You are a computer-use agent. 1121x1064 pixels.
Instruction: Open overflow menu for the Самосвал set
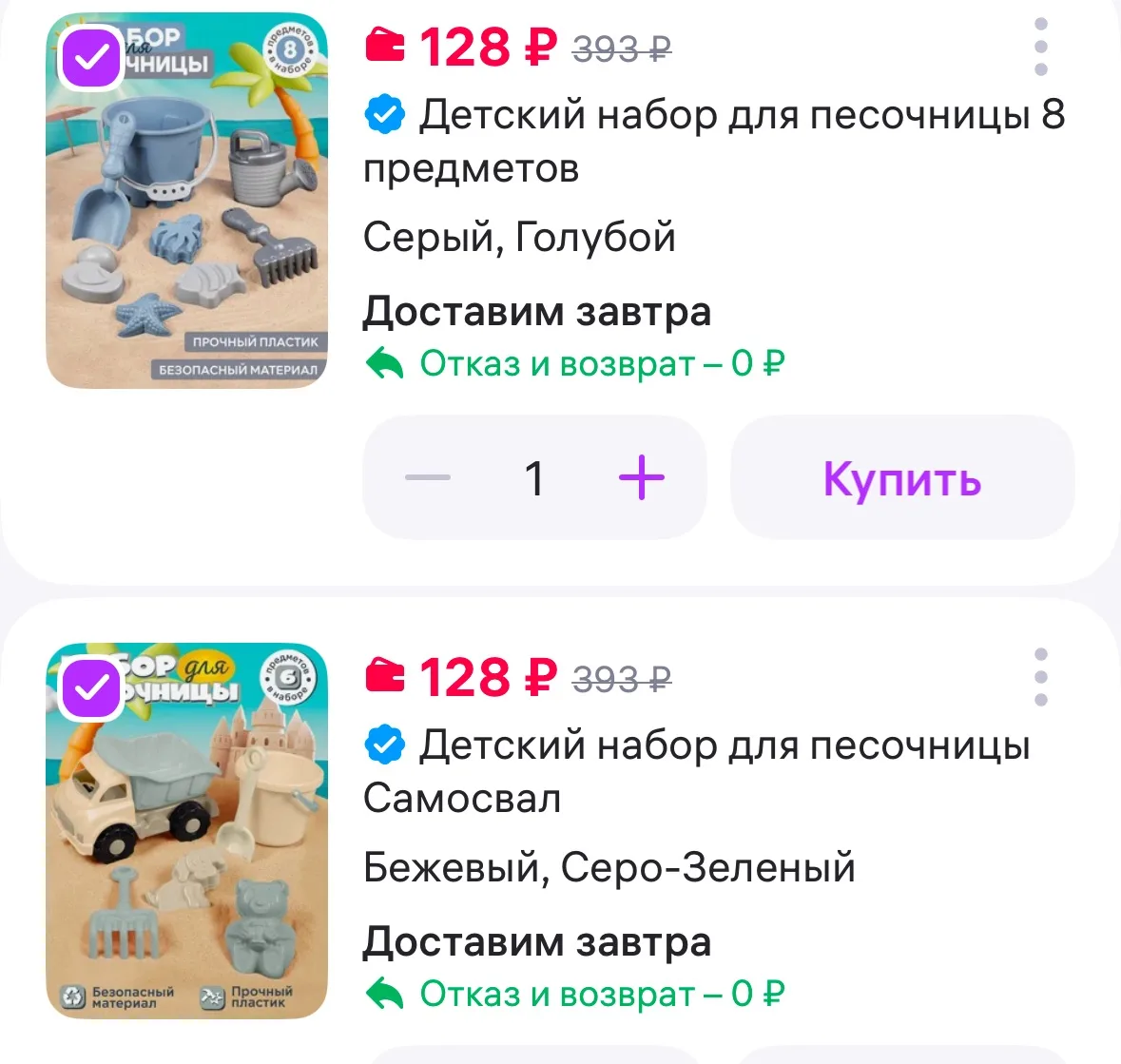[1041, 677]
